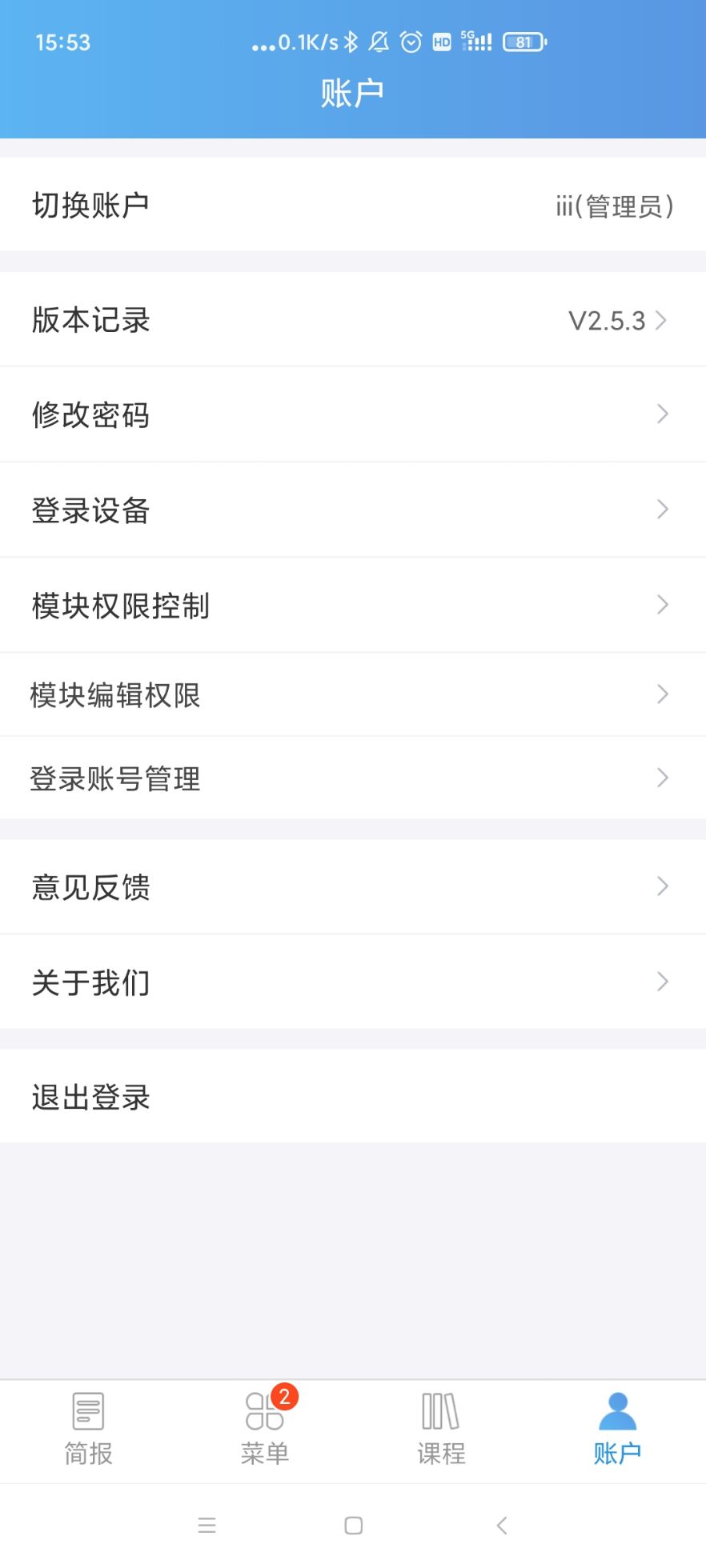Screen dimensions: 706x1568
Task: Open 关于我们 about page
Action: (352, 982)
